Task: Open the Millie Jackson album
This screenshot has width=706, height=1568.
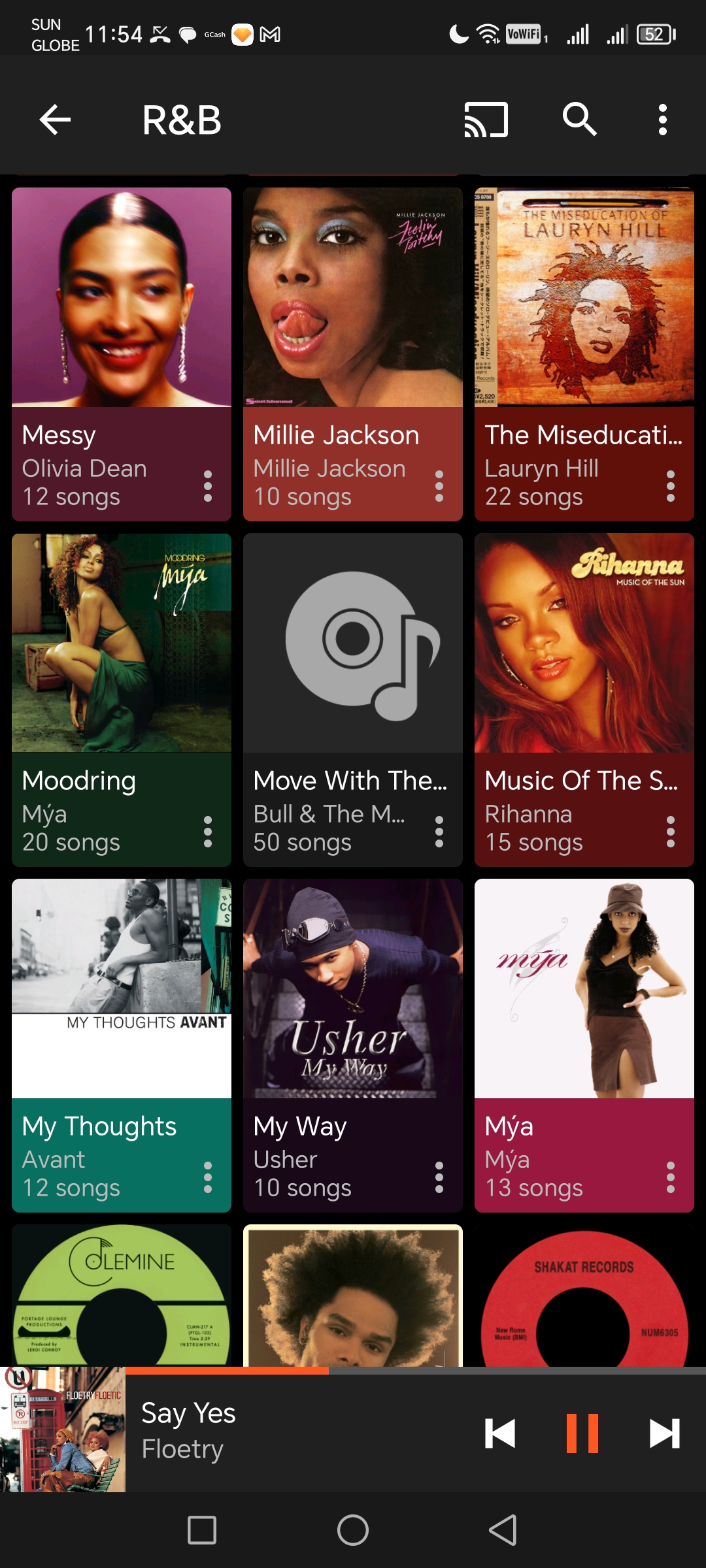Action: tap(353, 298)
